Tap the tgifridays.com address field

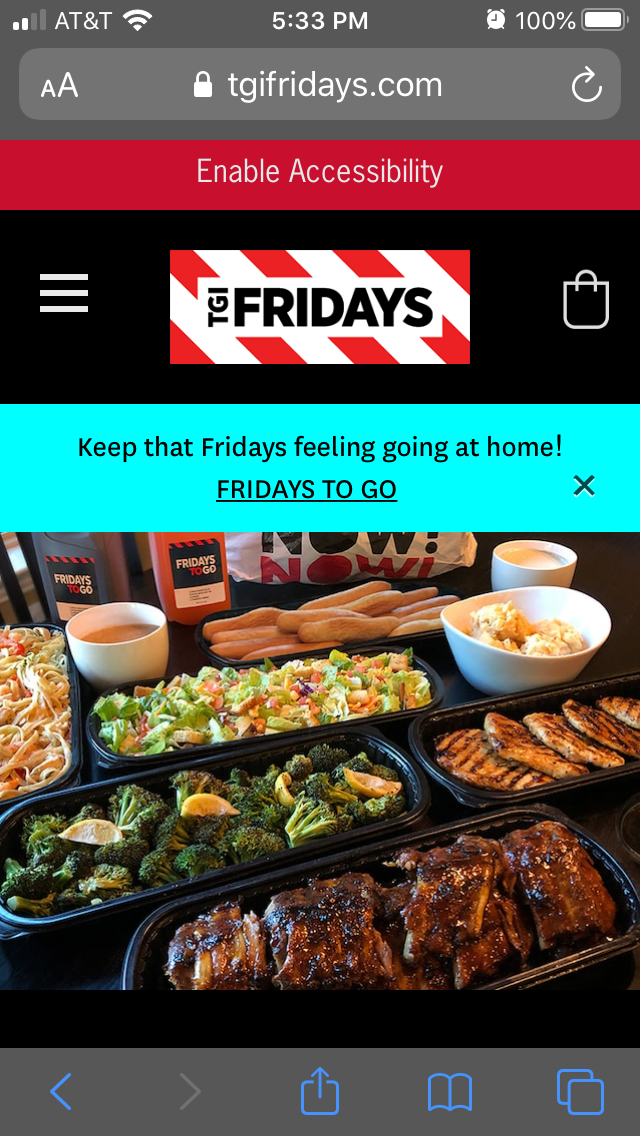click(x=320, y=85)
